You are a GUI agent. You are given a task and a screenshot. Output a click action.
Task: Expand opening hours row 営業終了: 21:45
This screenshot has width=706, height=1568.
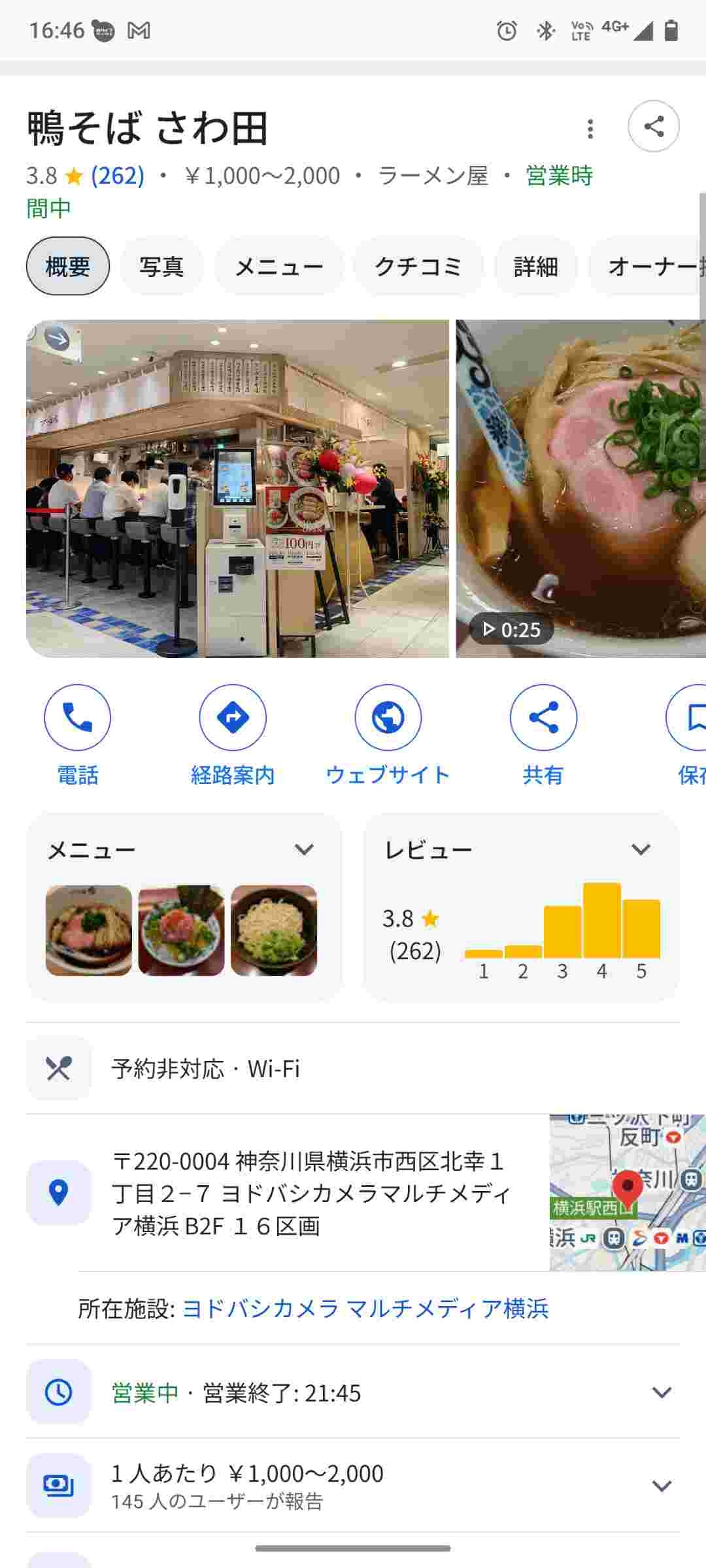click(662, 1392)
